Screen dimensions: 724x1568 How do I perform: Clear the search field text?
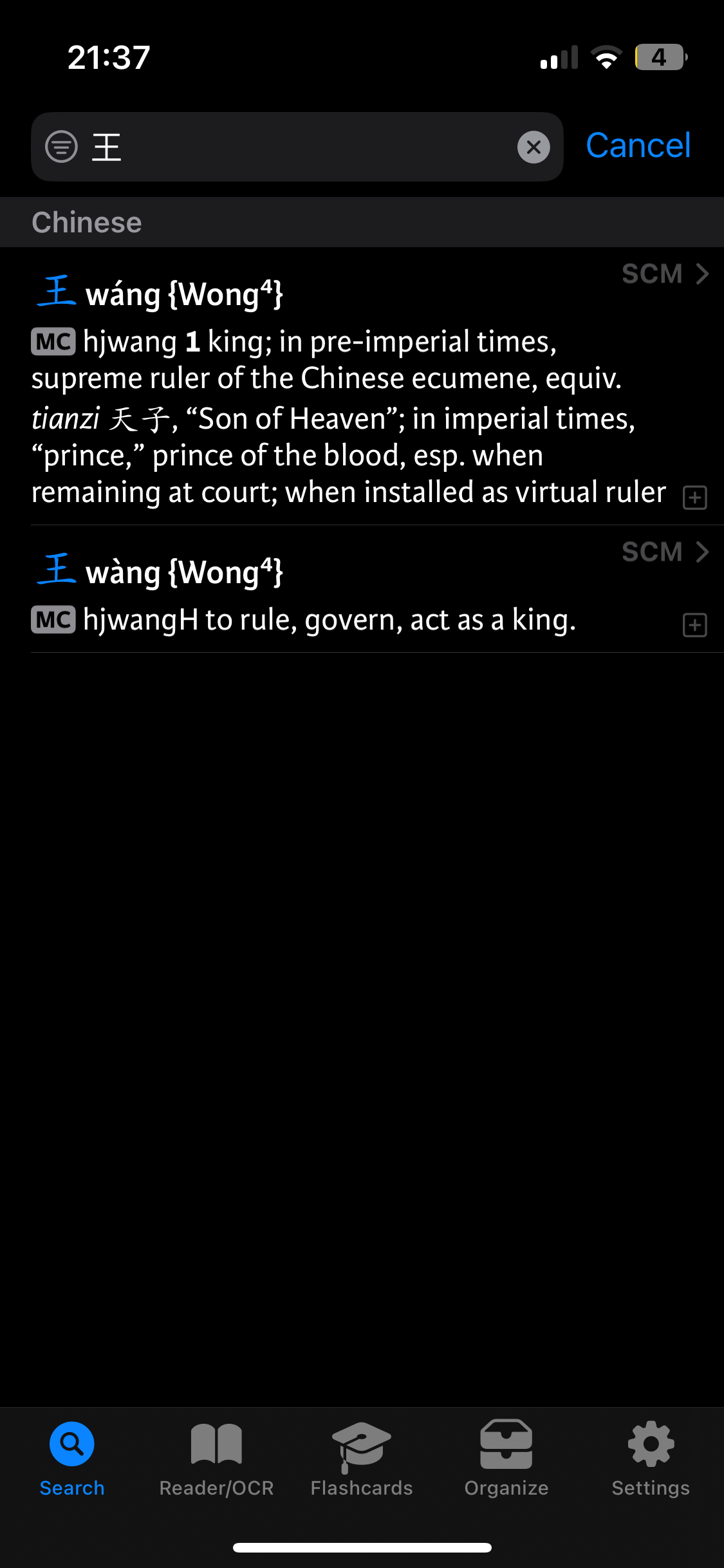click(x=534, y=147)
